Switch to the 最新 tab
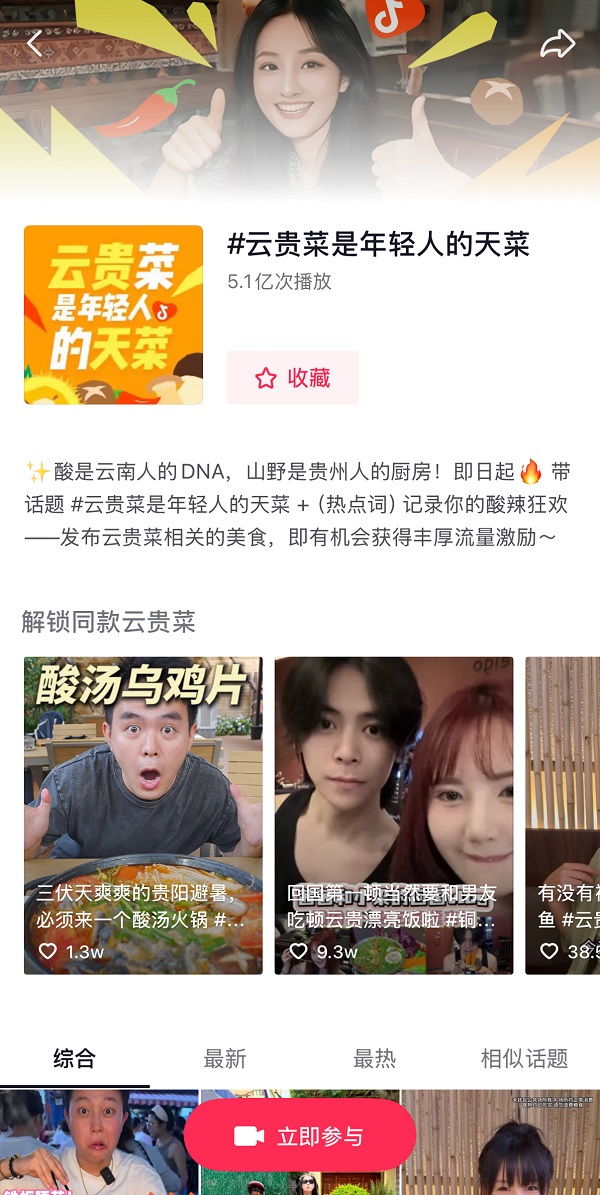 pyautogui.click(x=225, y=1058)
